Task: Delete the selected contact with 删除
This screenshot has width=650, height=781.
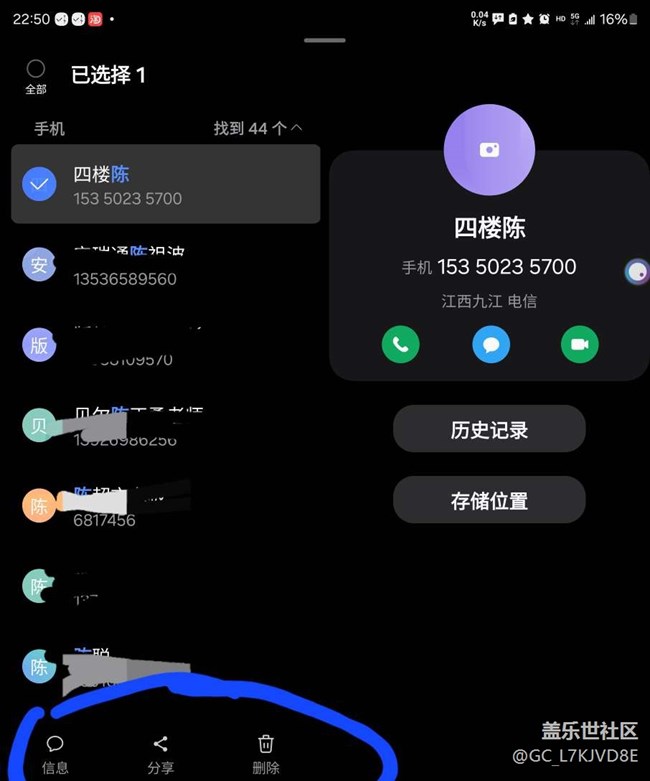Action: tap(266, 754)
